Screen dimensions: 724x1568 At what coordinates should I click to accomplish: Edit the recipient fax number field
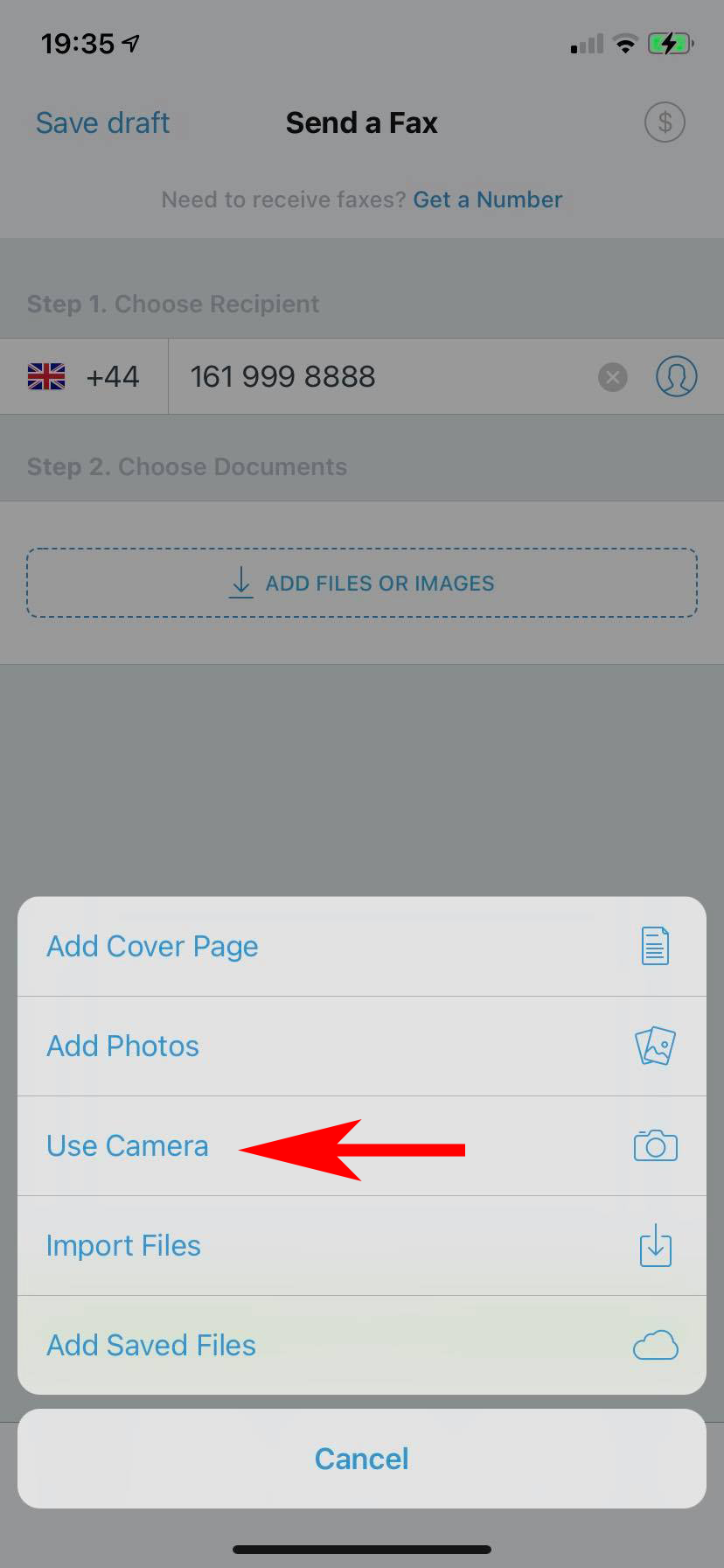point(385,377)
